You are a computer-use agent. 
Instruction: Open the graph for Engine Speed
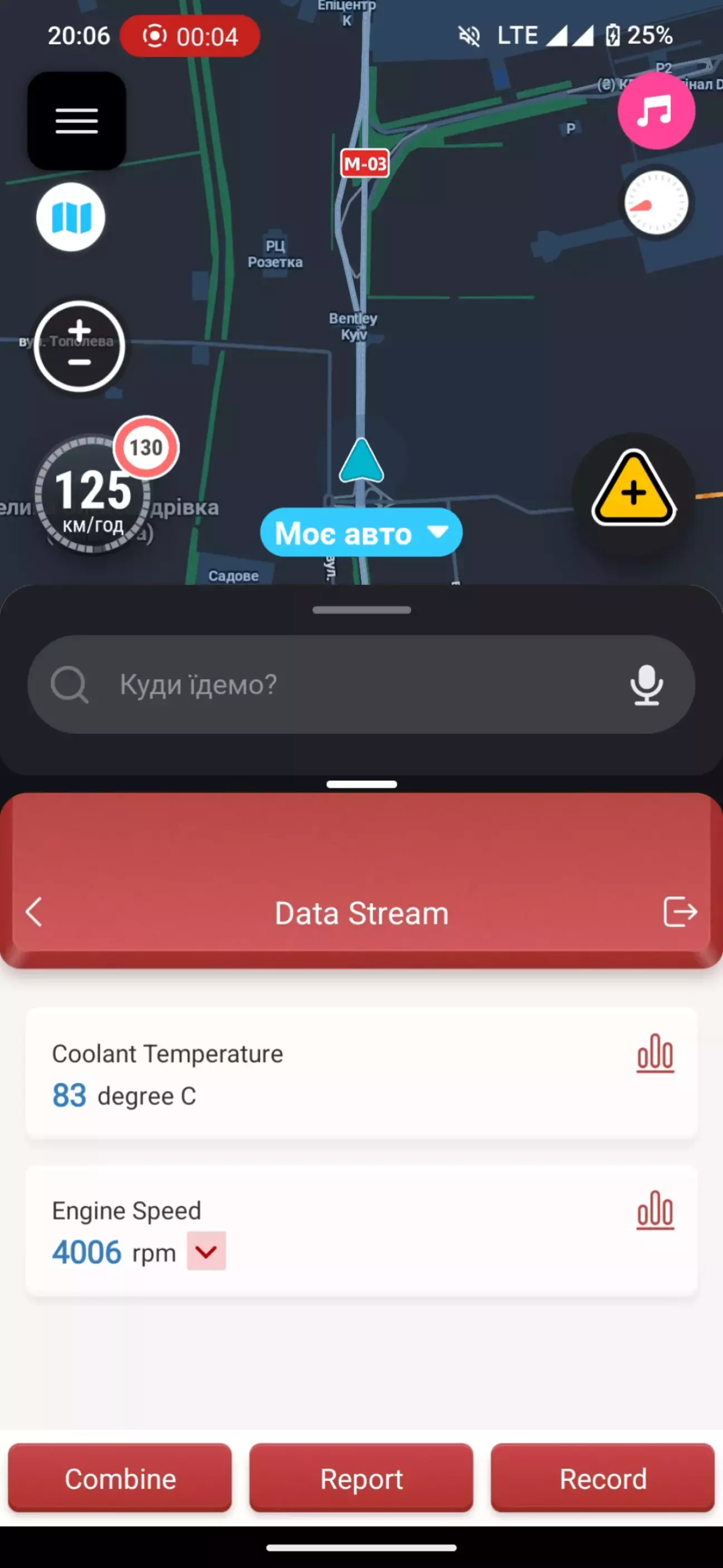[x=655, y=1210]
